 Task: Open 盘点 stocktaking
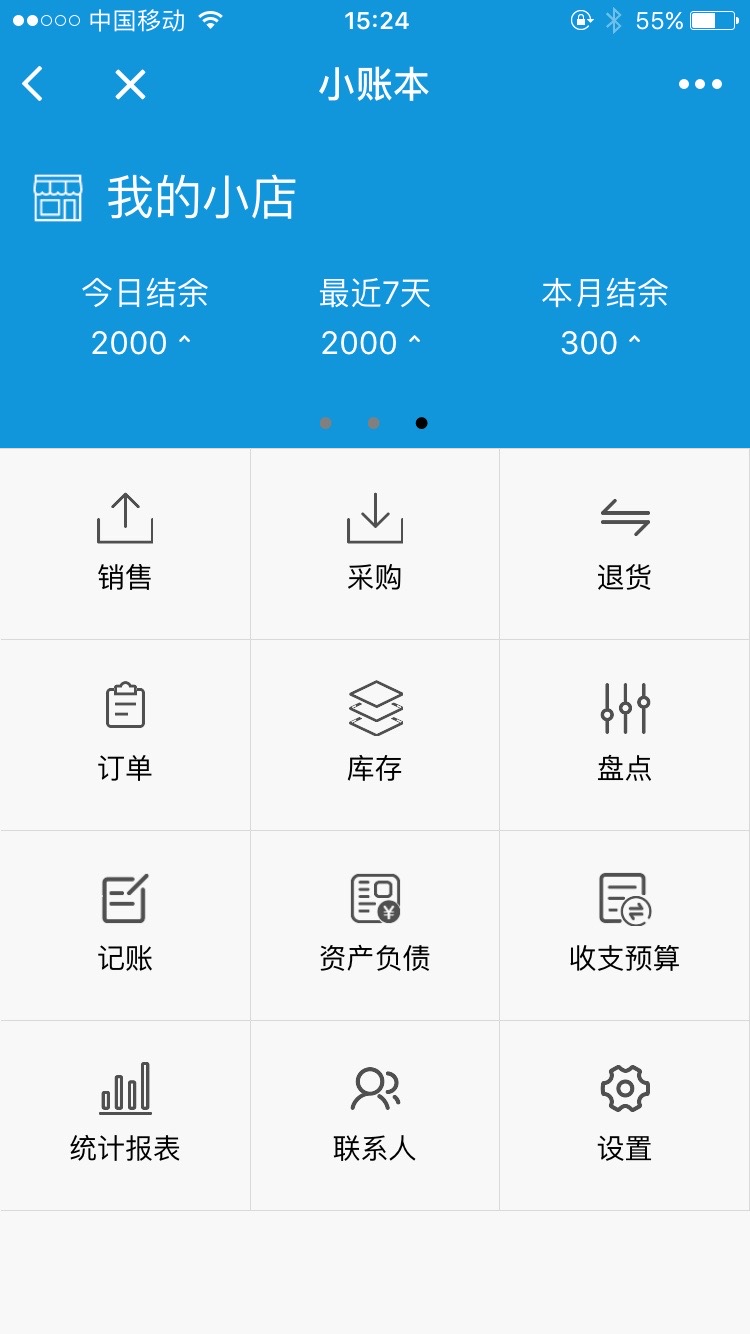[x=625, y=734]
